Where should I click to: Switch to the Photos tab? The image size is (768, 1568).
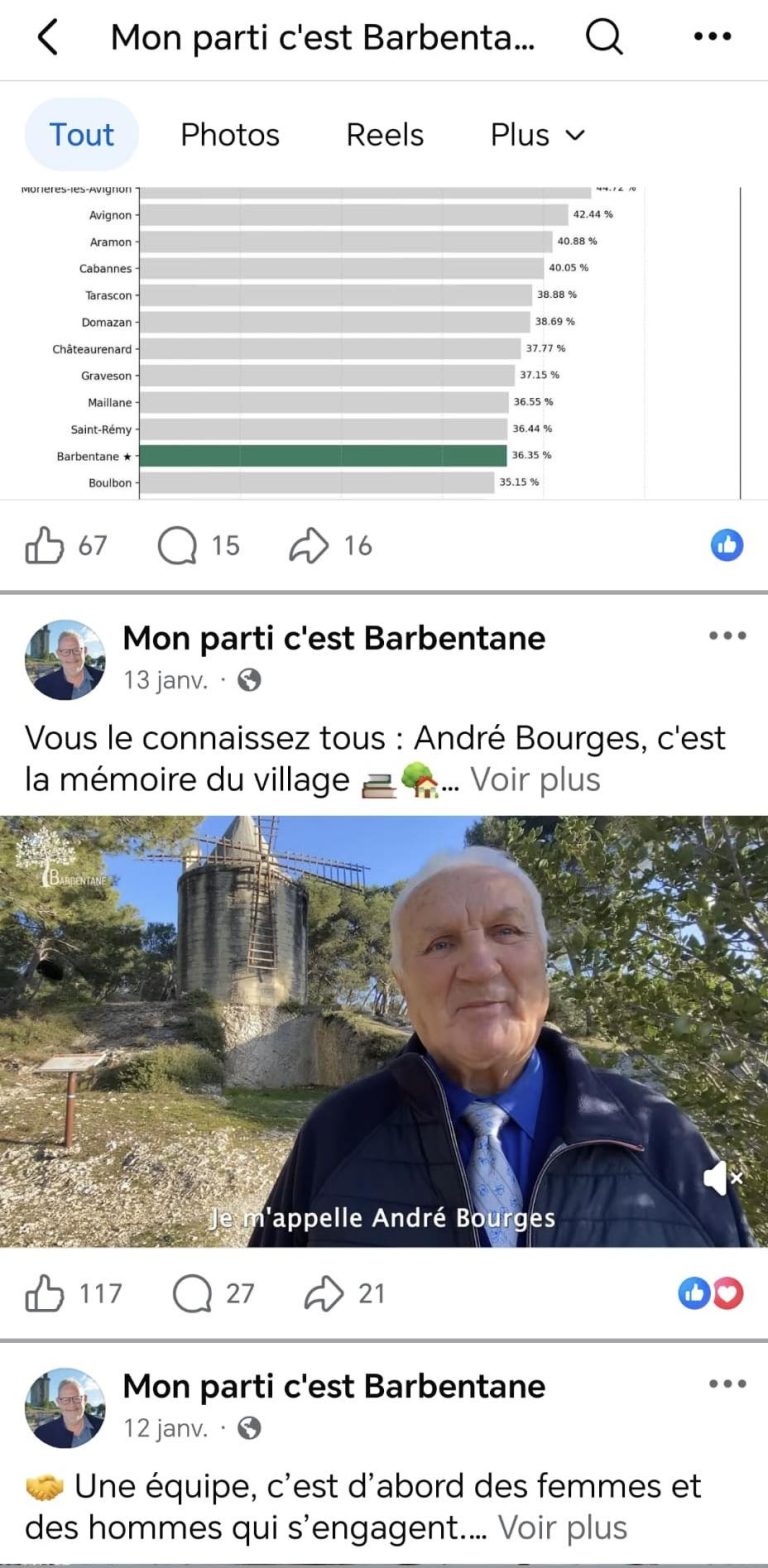click(230, 135)
